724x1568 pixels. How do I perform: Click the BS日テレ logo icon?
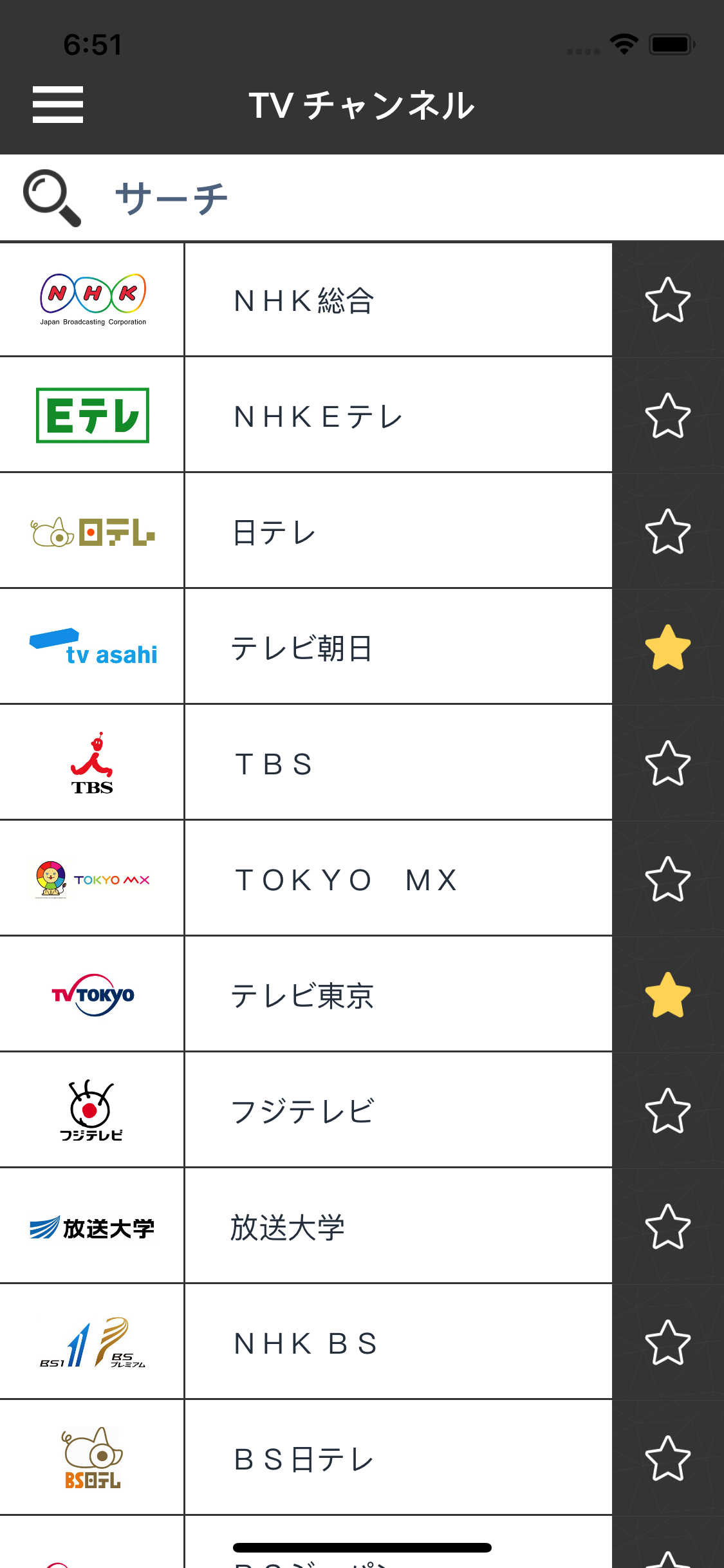pyautogui.click(x=92, y=1460)
